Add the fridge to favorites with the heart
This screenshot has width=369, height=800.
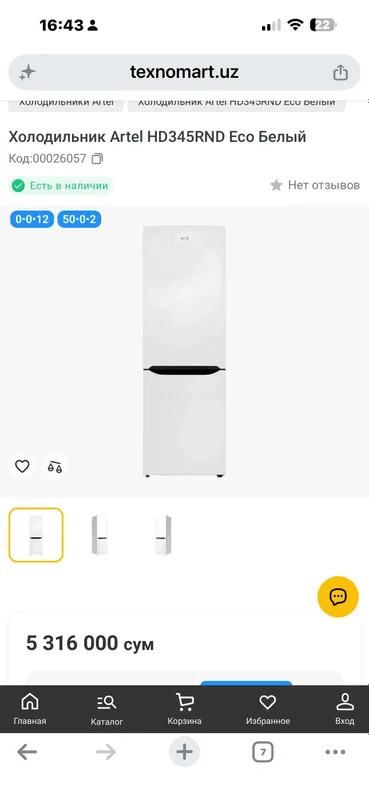22,466
